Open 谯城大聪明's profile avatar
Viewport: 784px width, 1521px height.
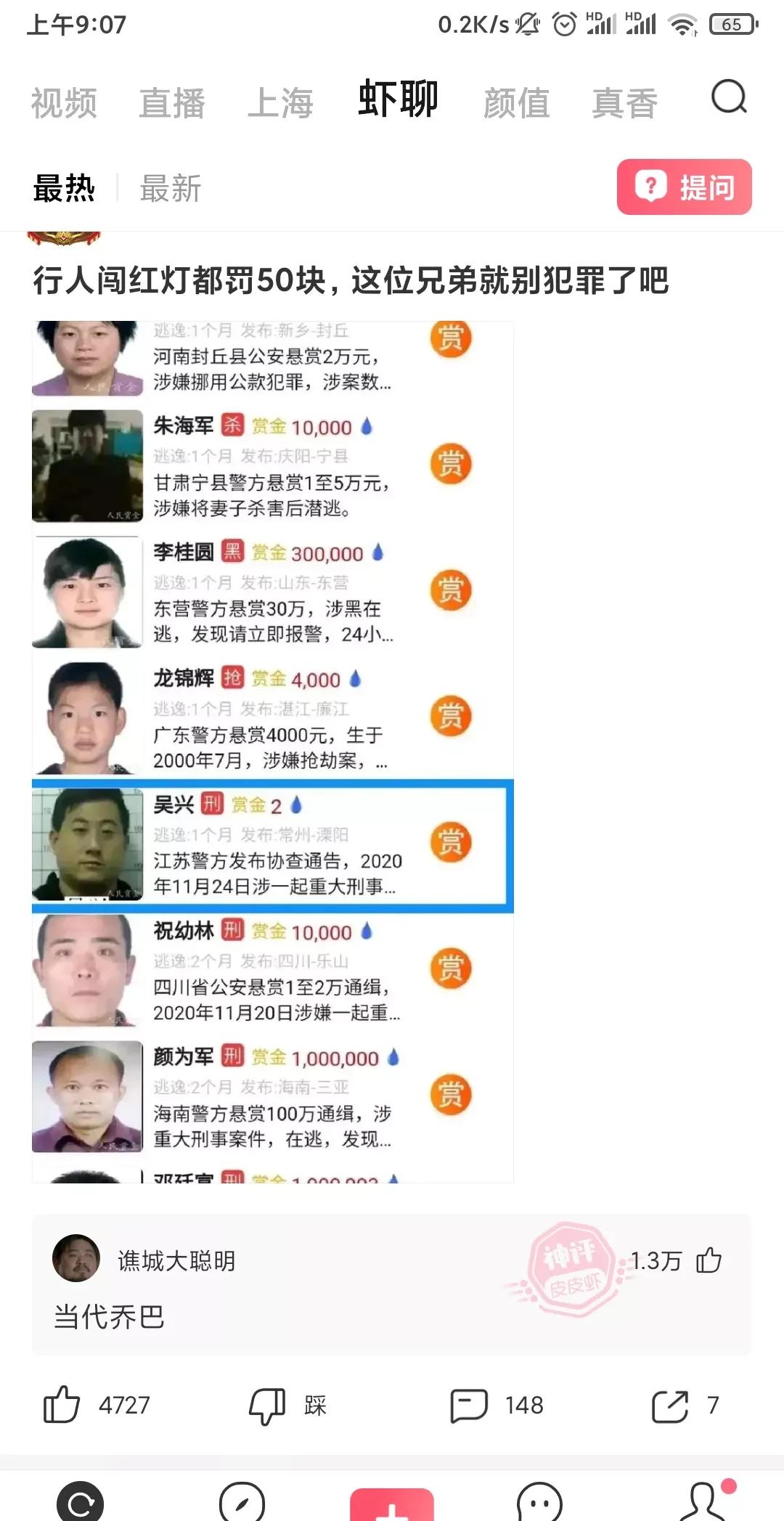point(76,1258)
